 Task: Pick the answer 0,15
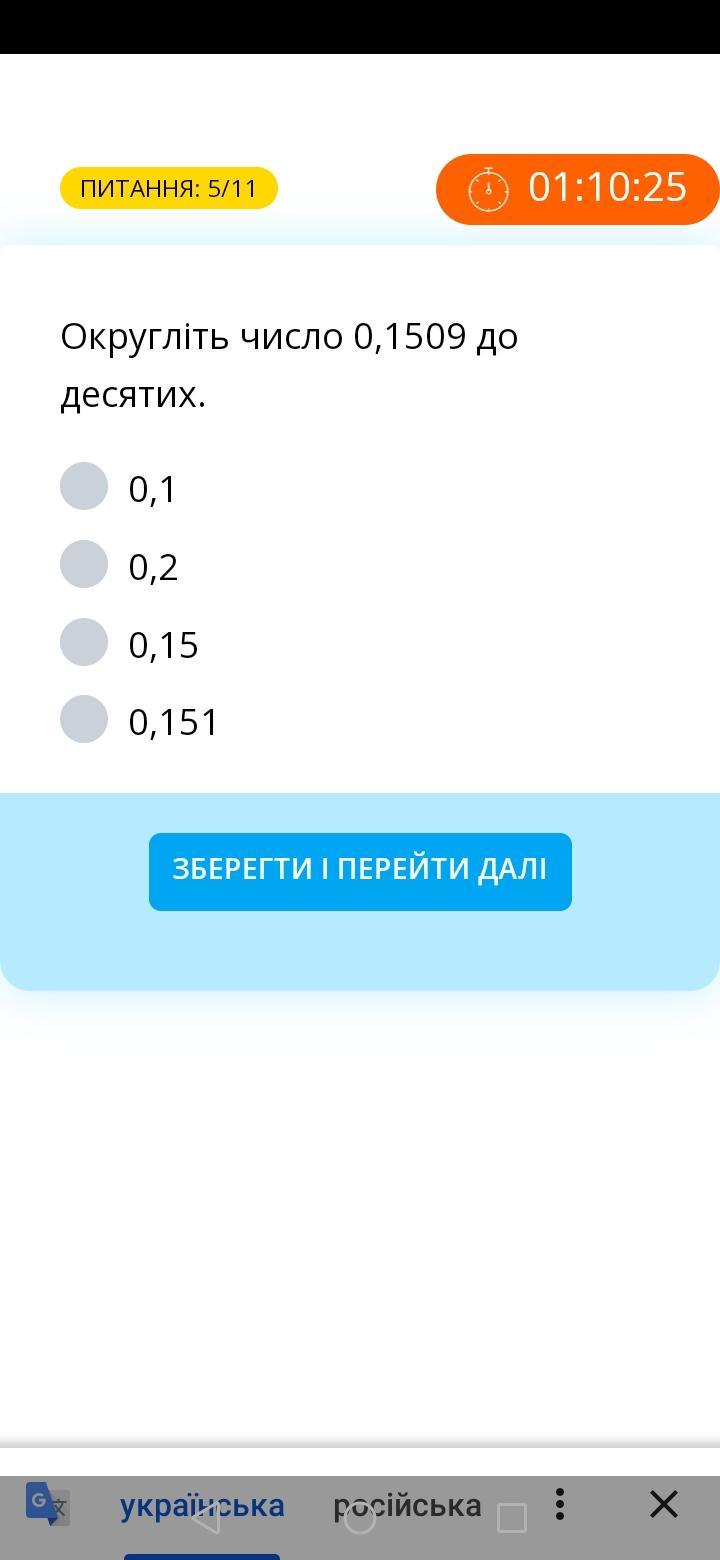point(84,642)
